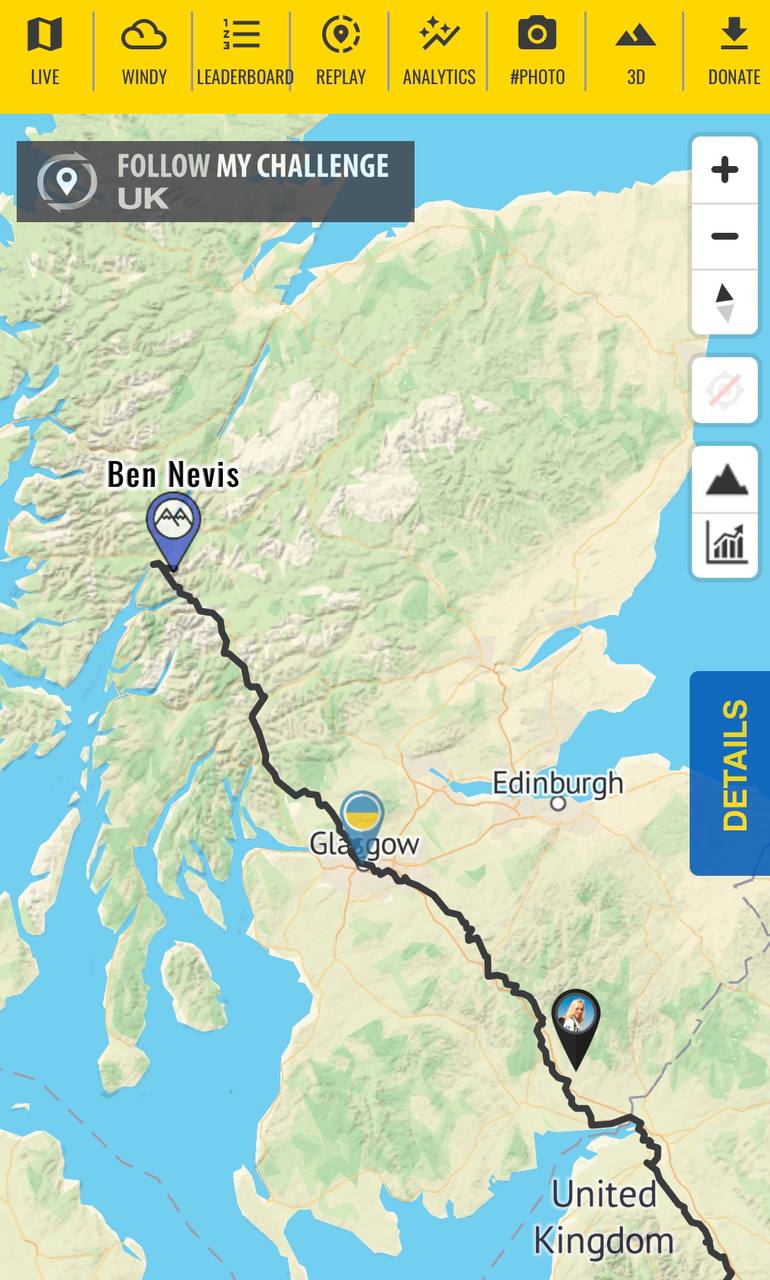Open the Follow My Challenge UK banner
Image resolution: width=770 pixels, height=1280 pixels.
click(x=215, y=181)
